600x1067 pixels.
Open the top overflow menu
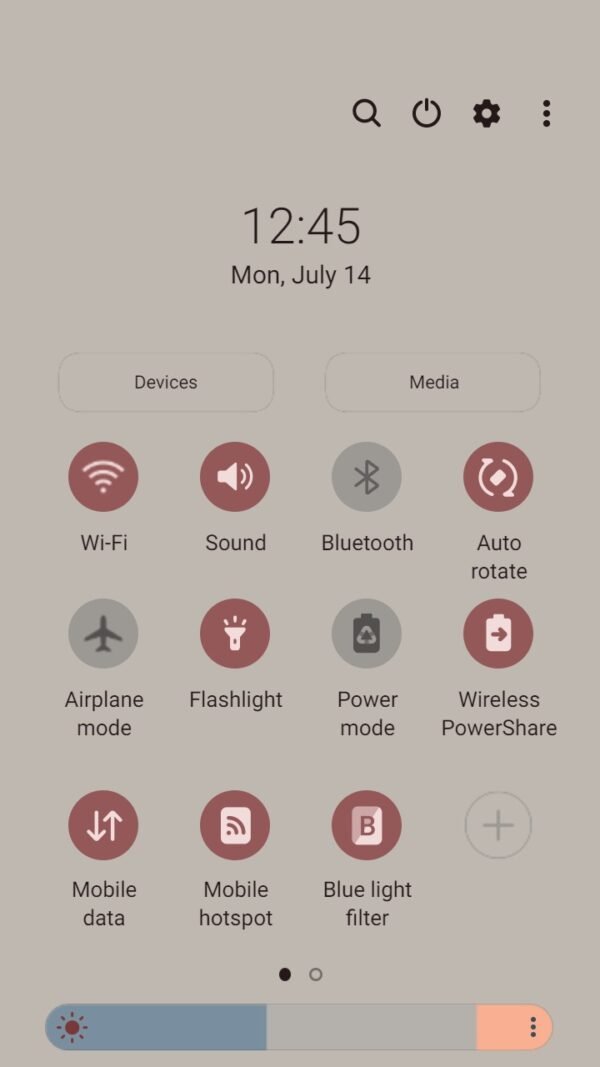click(546, 113)
